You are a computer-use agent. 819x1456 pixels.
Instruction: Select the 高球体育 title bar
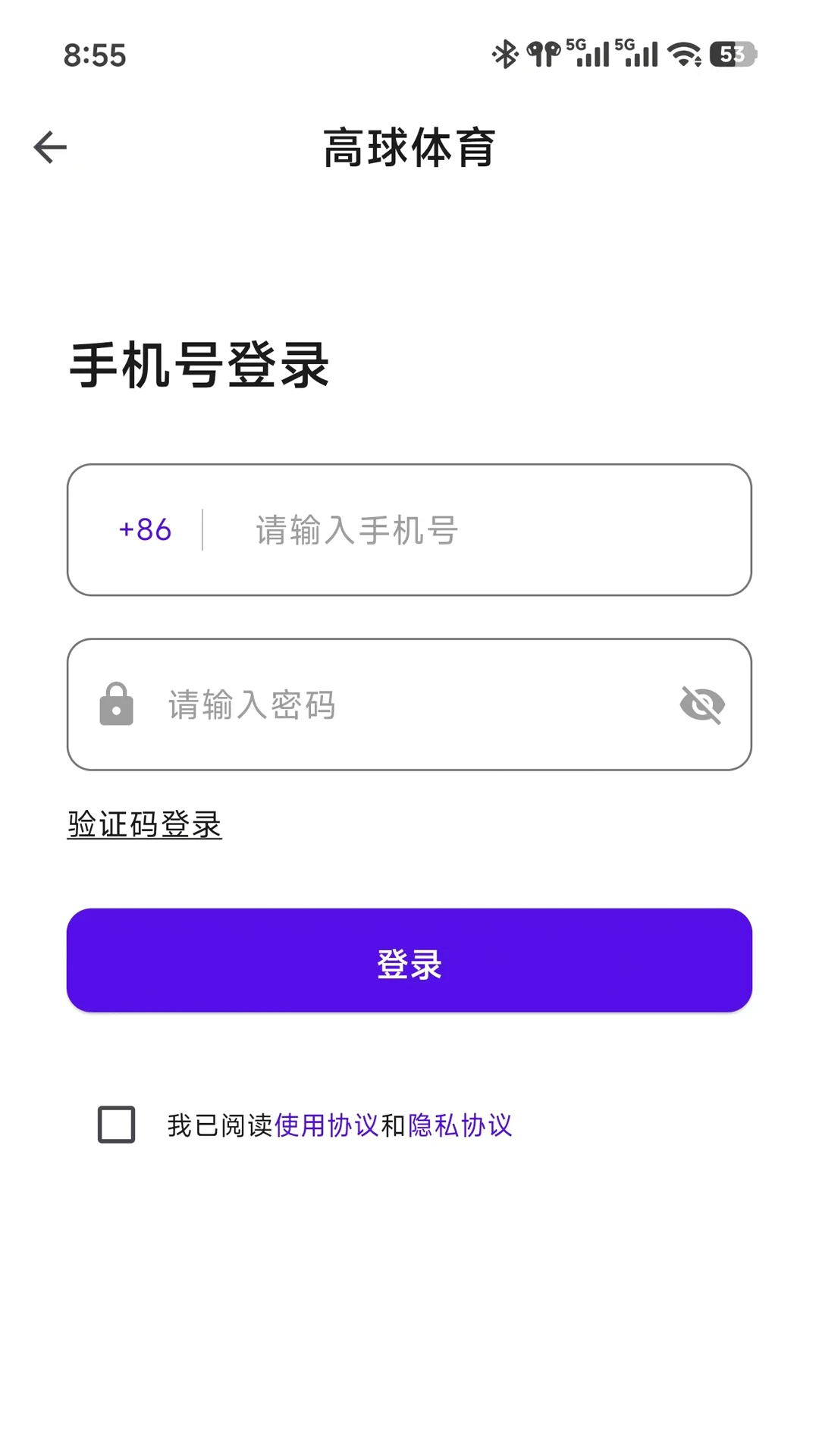pyautogui.click(x=409, y=147)
